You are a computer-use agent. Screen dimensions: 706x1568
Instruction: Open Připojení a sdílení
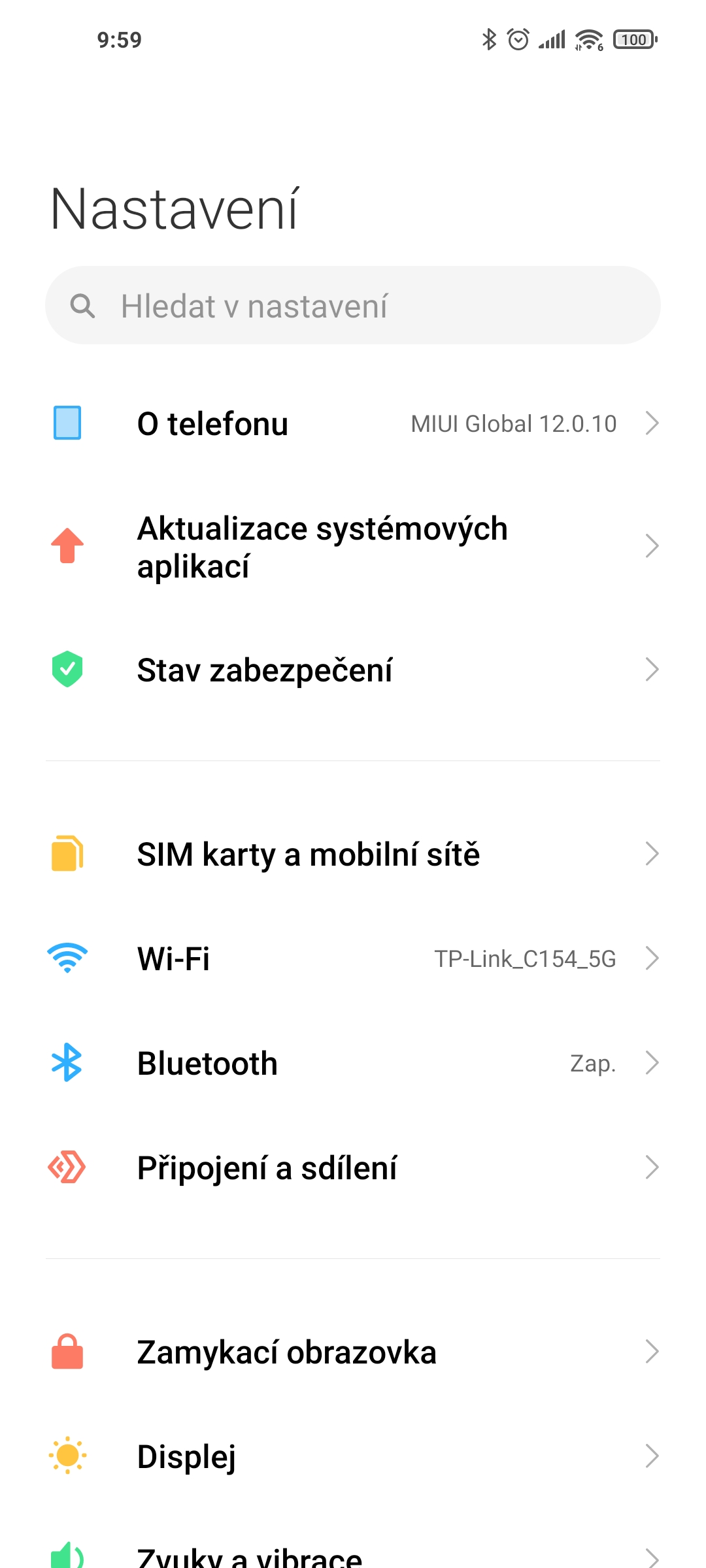(353, 1168)
